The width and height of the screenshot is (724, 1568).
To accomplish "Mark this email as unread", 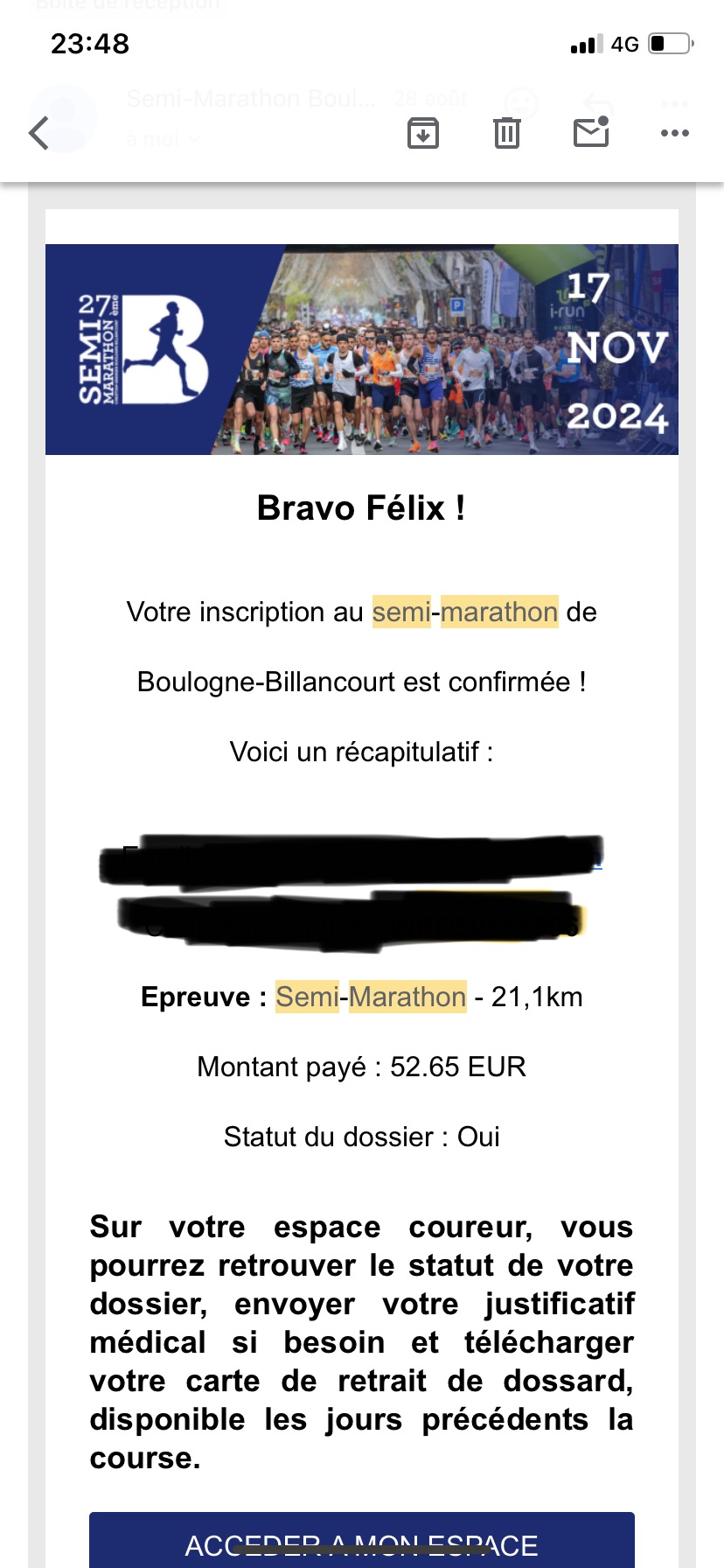I will [591, 132].
